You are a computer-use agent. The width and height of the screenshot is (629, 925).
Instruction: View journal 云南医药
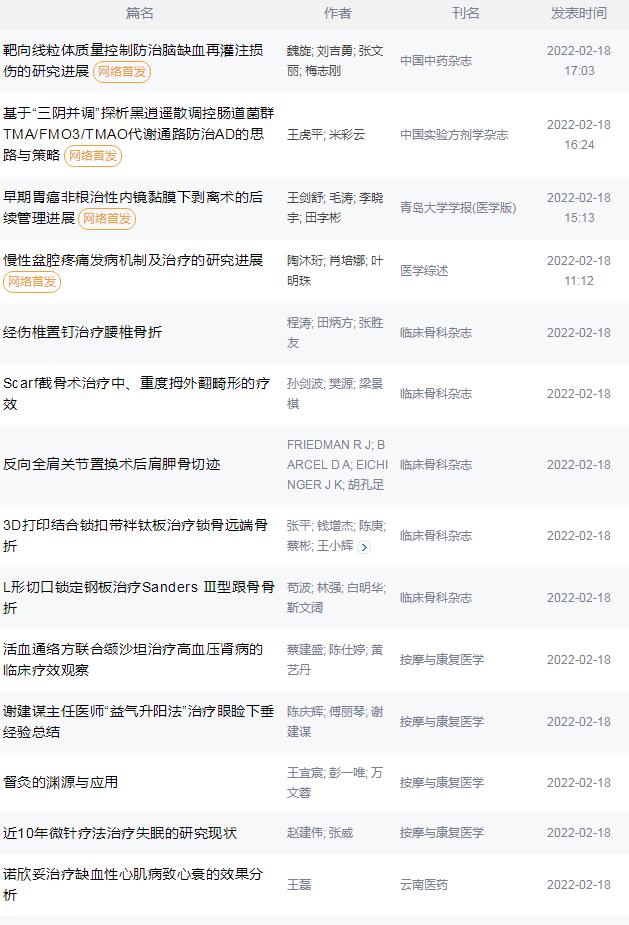[x=424, y=884]
